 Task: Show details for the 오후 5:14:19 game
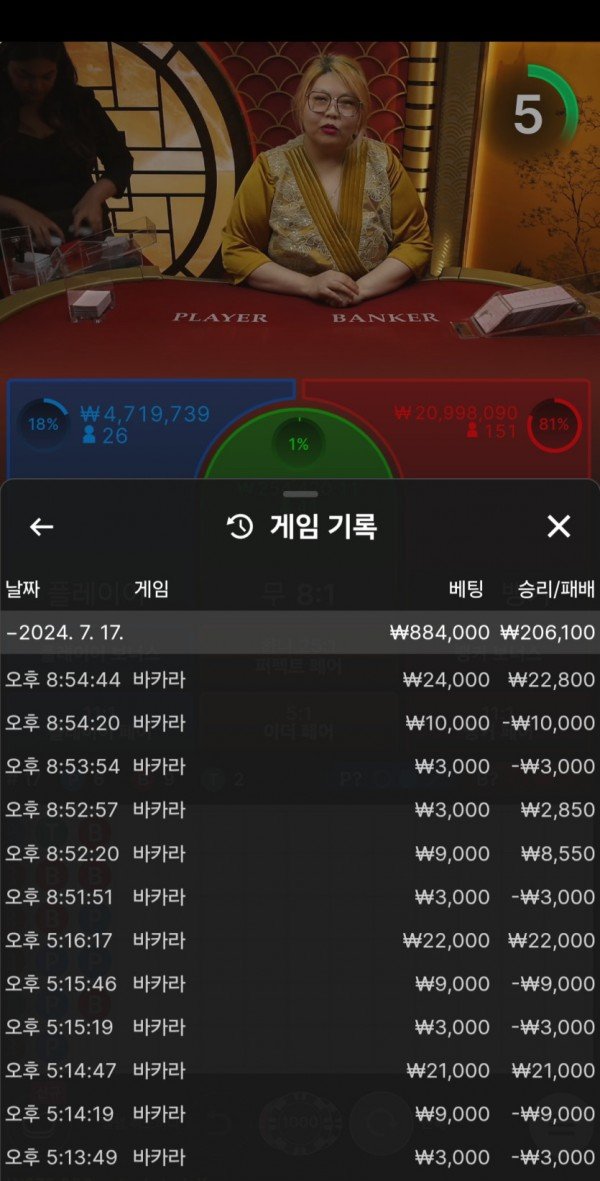click(300, 1114)
